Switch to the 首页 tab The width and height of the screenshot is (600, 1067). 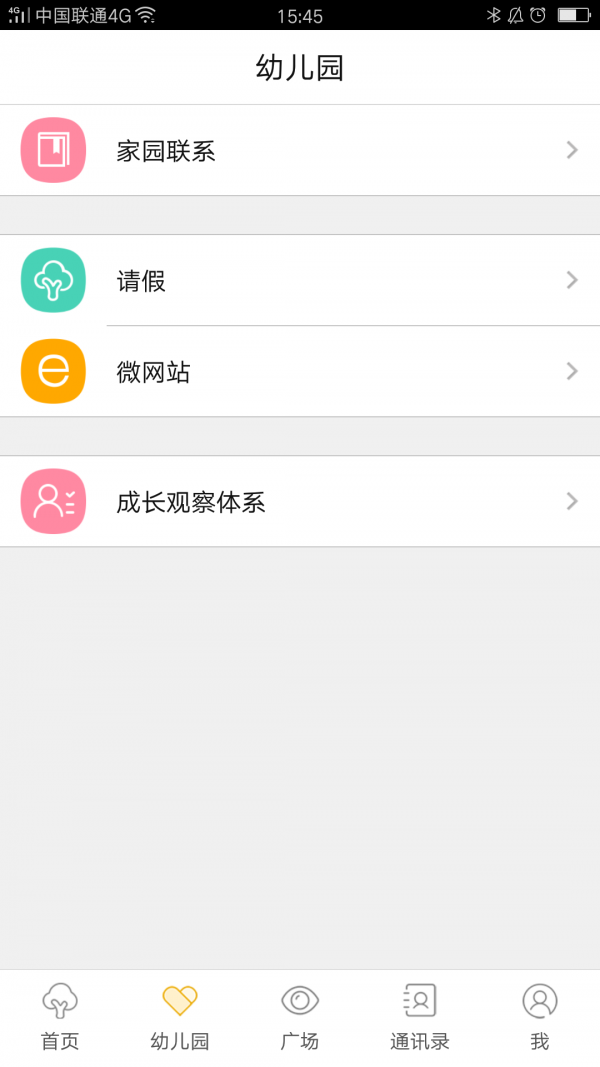click(x=60, y=1017)
